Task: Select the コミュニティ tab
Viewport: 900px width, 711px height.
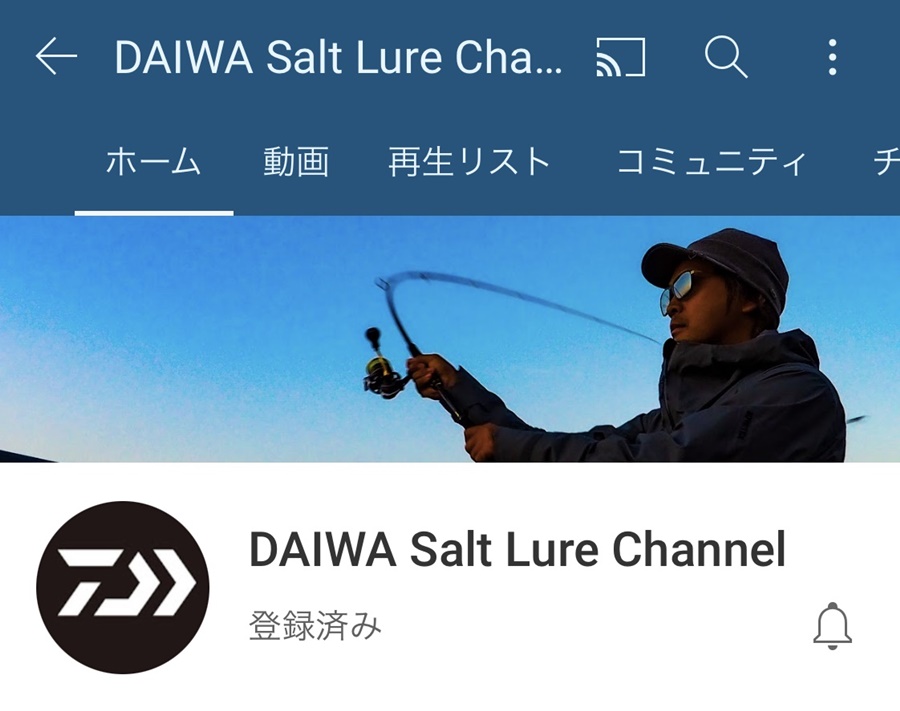Action: pos(711,162)
